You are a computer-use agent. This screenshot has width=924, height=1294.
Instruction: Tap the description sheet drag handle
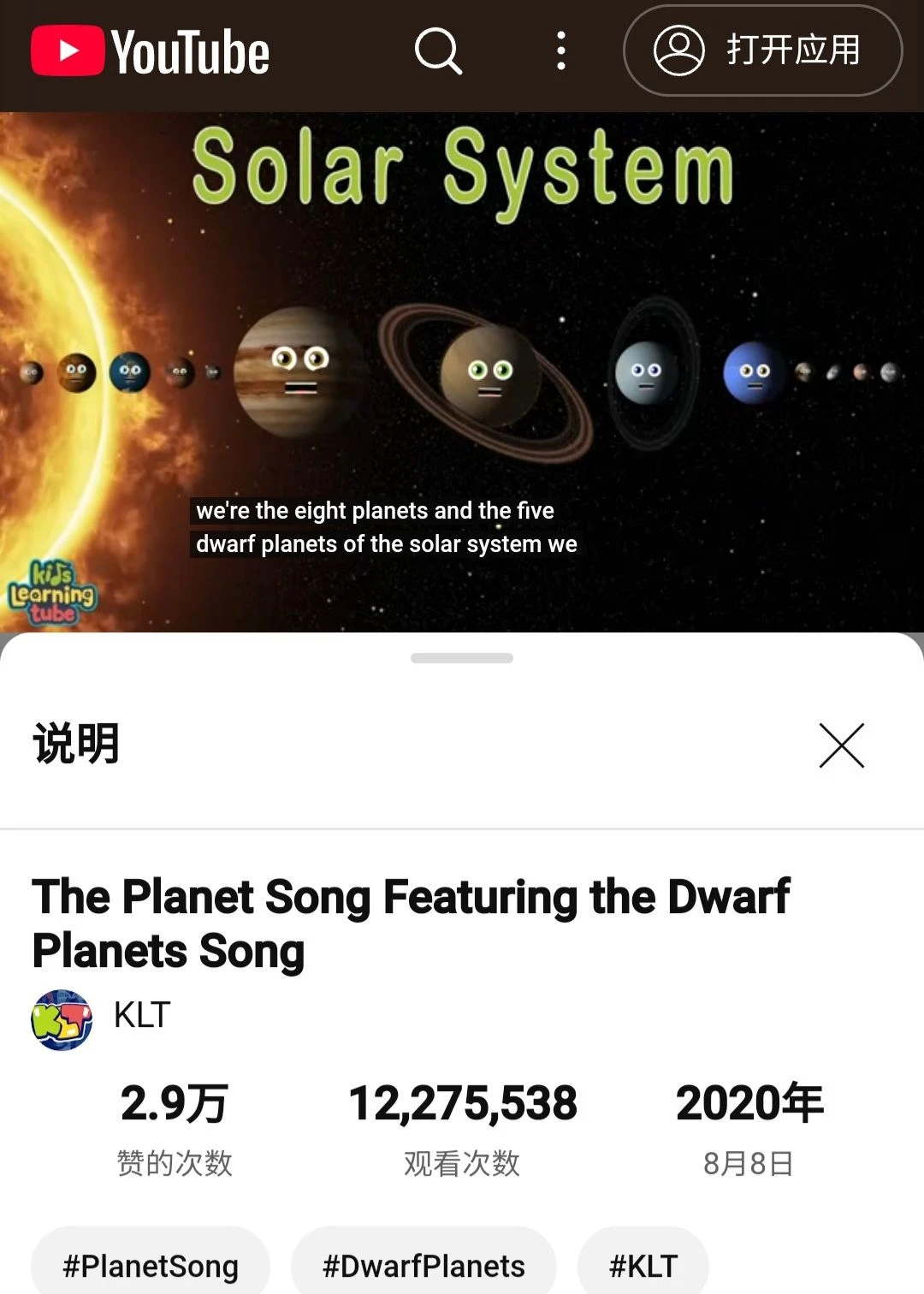[x=462, y=658]
